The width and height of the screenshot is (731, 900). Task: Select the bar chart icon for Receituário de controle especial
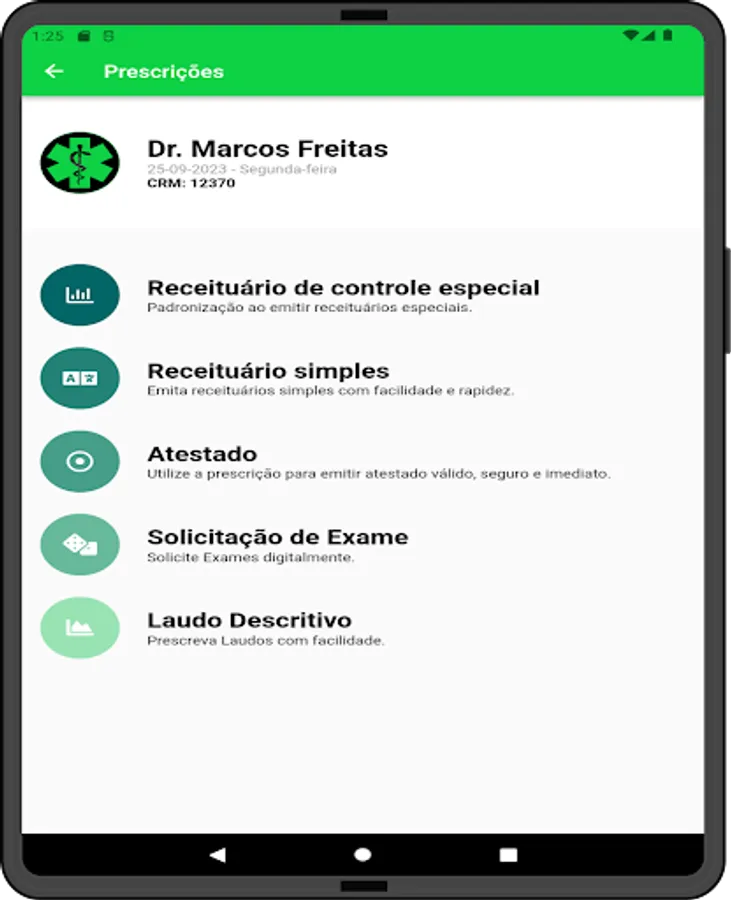(x=80, y=294)
